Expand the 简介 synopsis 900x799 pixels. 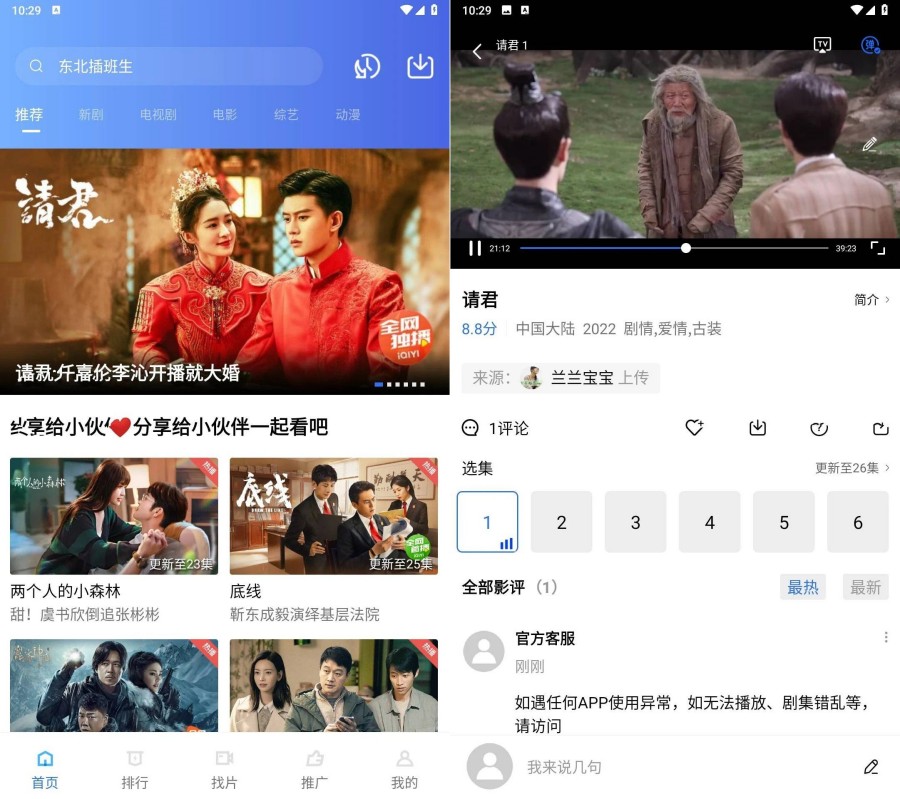pos(871,300)
